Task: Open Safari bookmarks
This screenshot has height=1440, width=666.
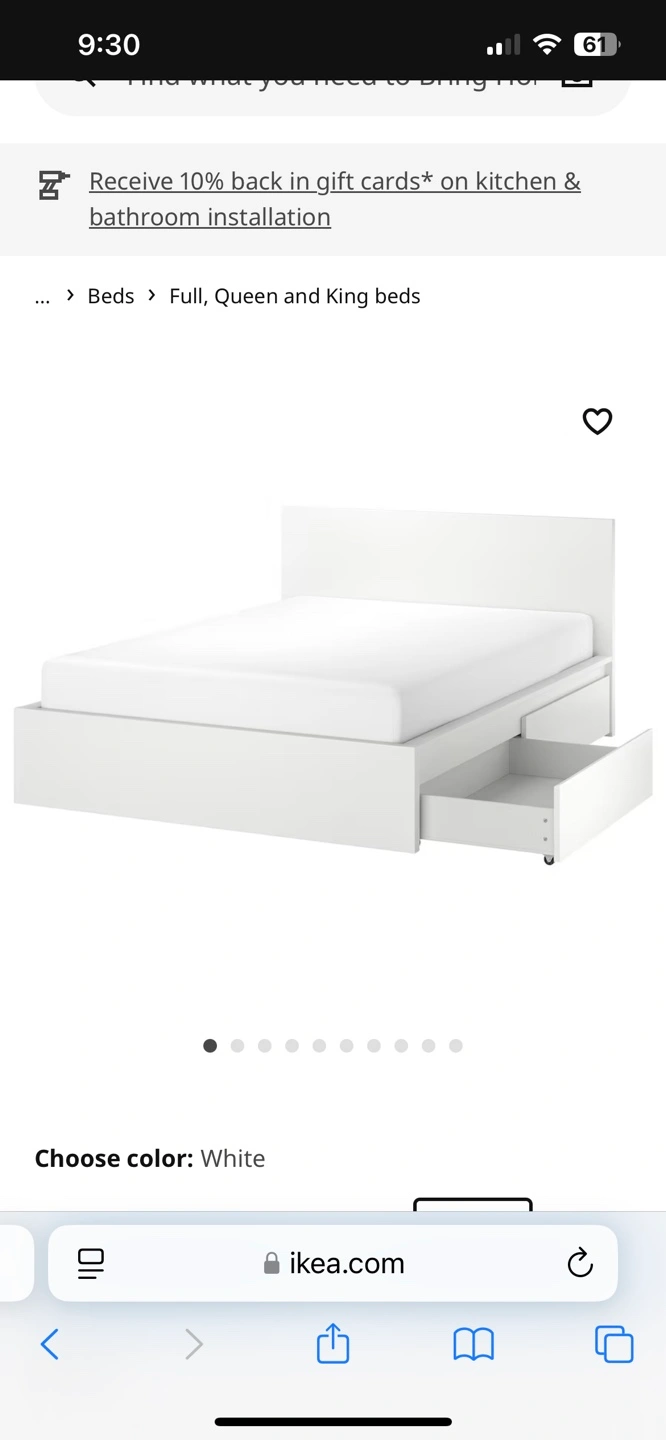Action: [473, 1344]
